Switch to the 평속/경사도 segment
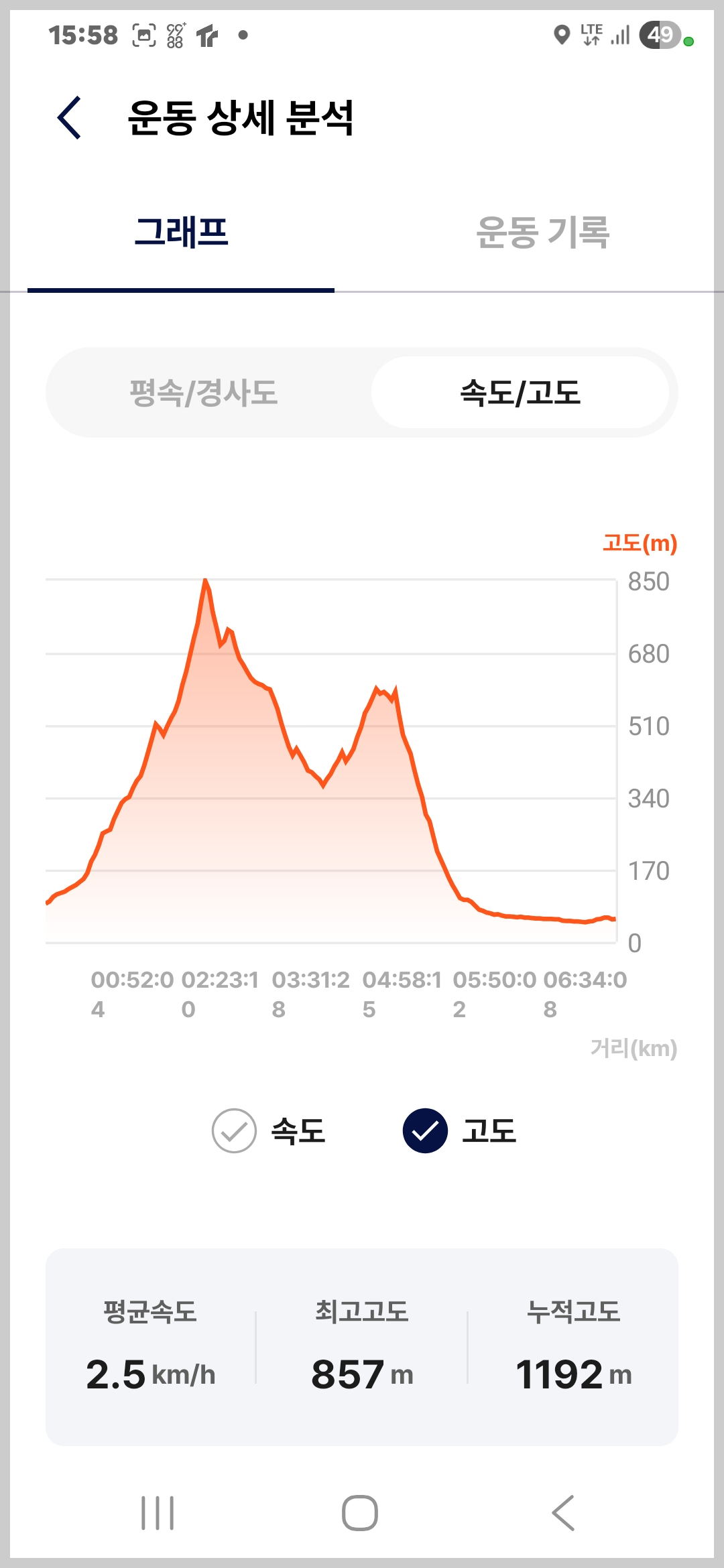This screenshot has width=724, height=1568. coord(204,393)
